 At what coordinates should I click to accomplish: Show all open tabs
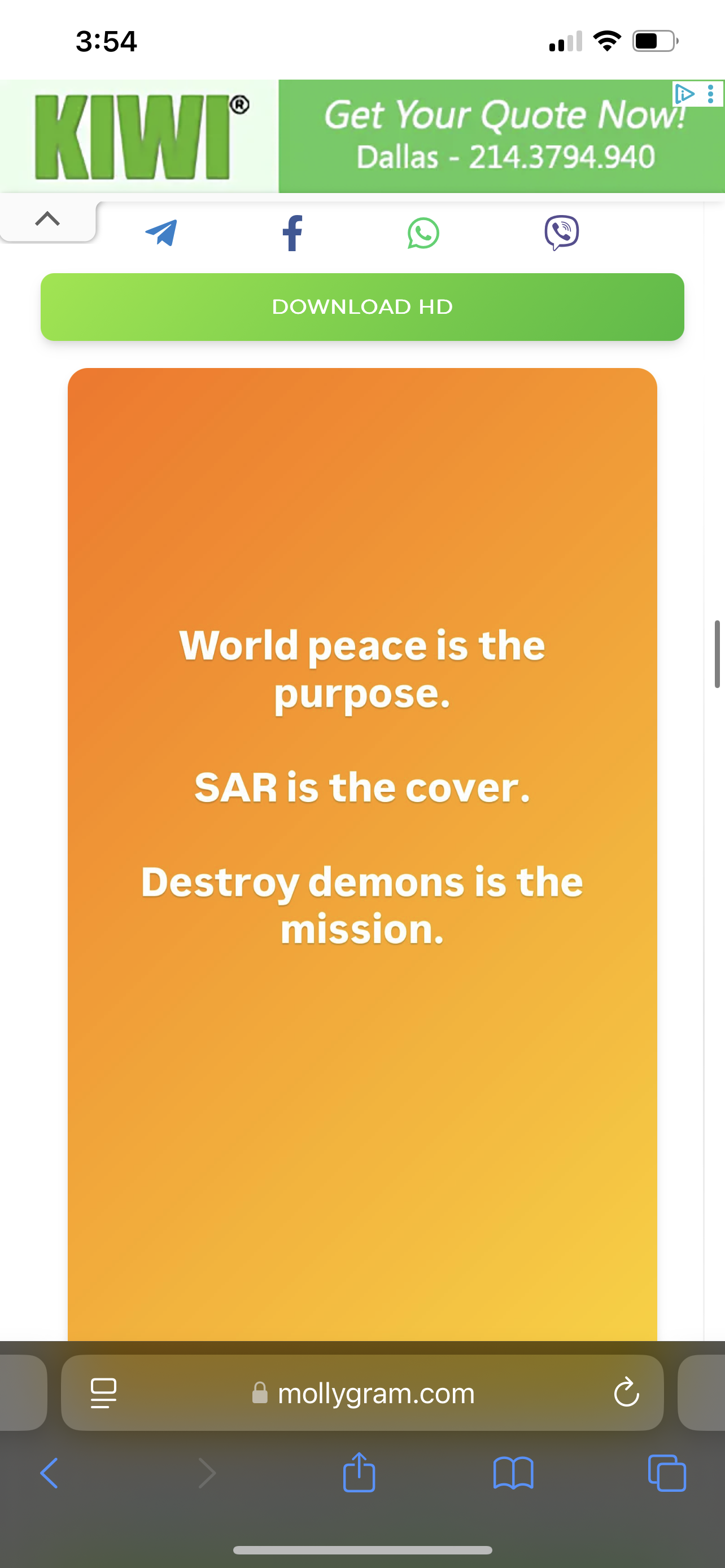[667, 1473]
